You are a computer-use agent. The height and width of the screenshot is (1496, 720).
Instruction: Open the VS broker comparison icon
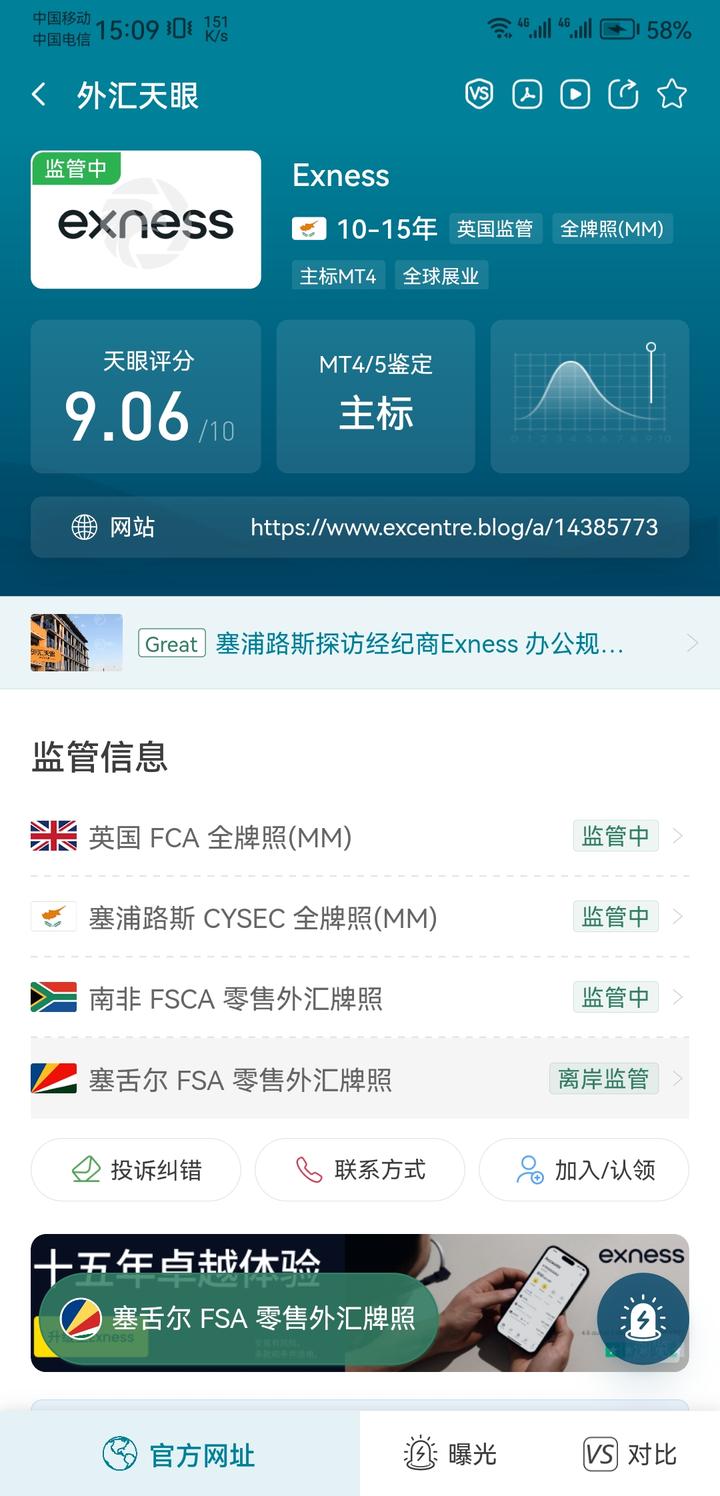[x=479, y=94]
